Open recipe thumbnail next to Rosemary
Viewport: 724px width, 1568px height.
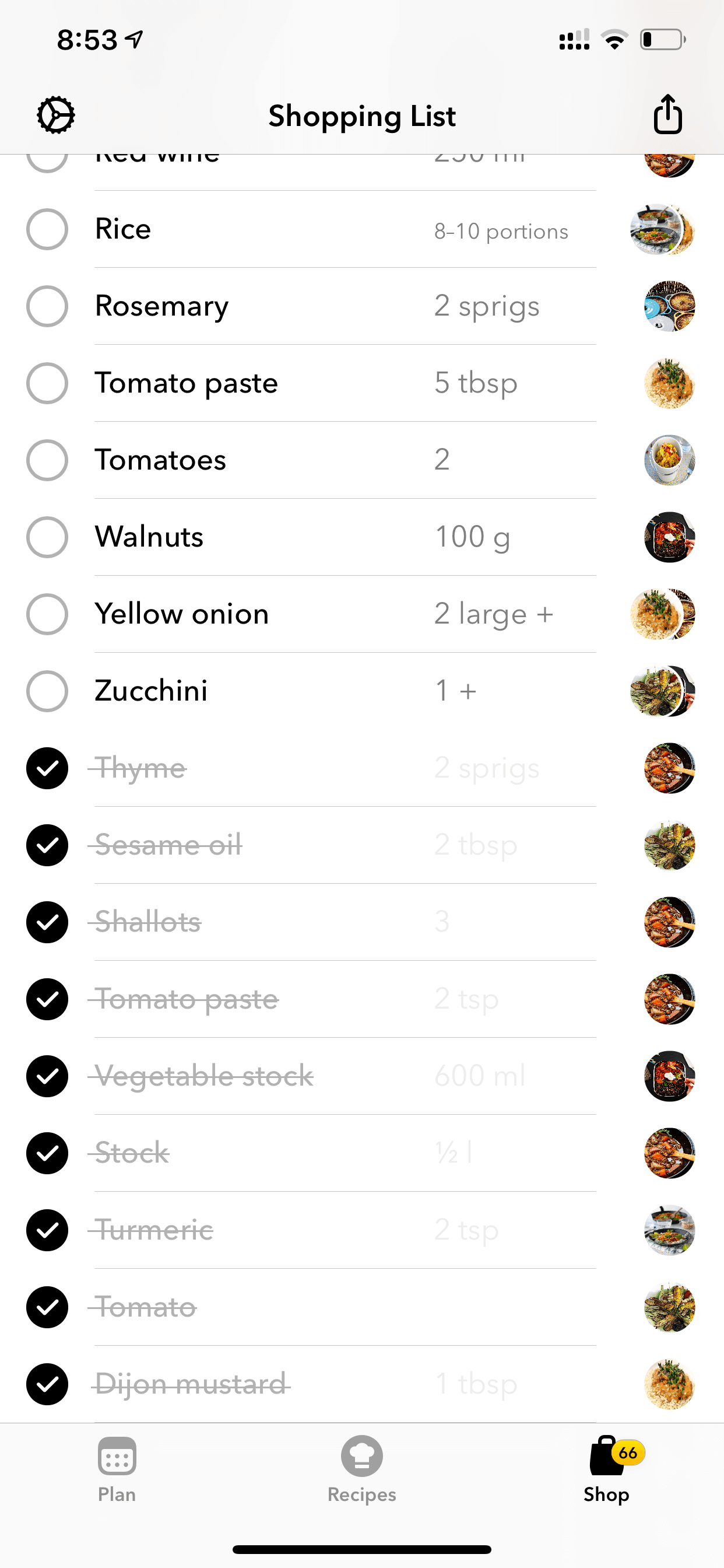(x=669, y=306)
